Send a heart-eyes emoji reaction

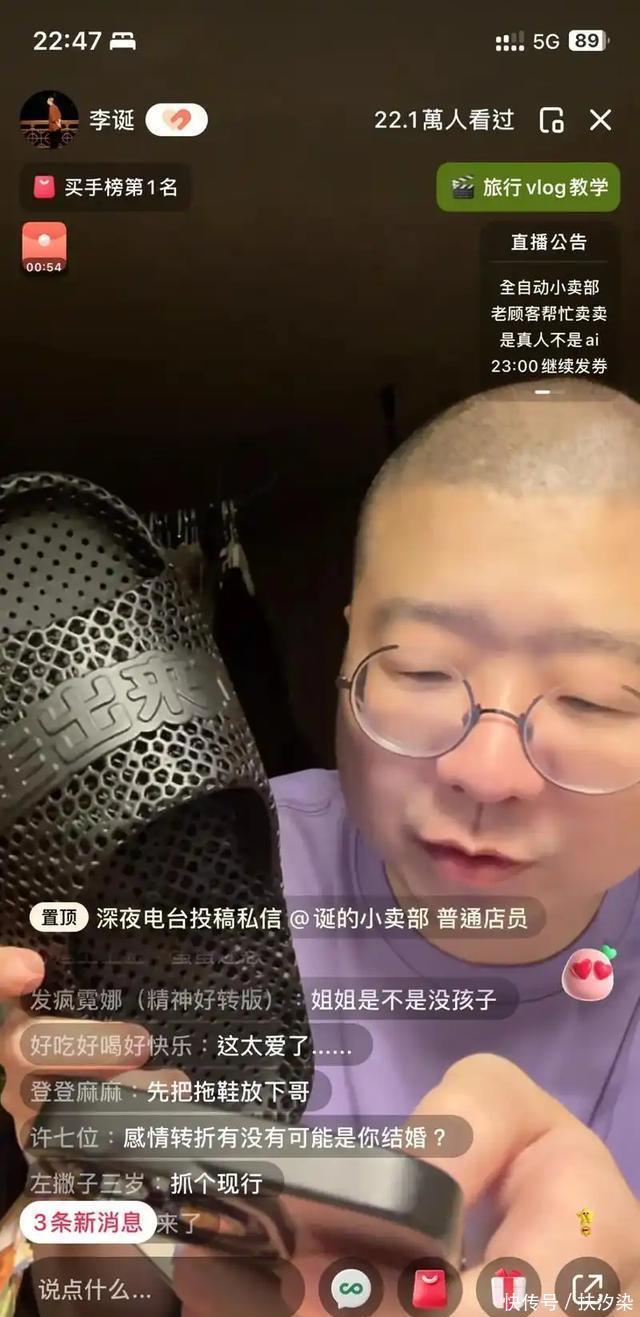pyautogui.click(x=588, y=972)
